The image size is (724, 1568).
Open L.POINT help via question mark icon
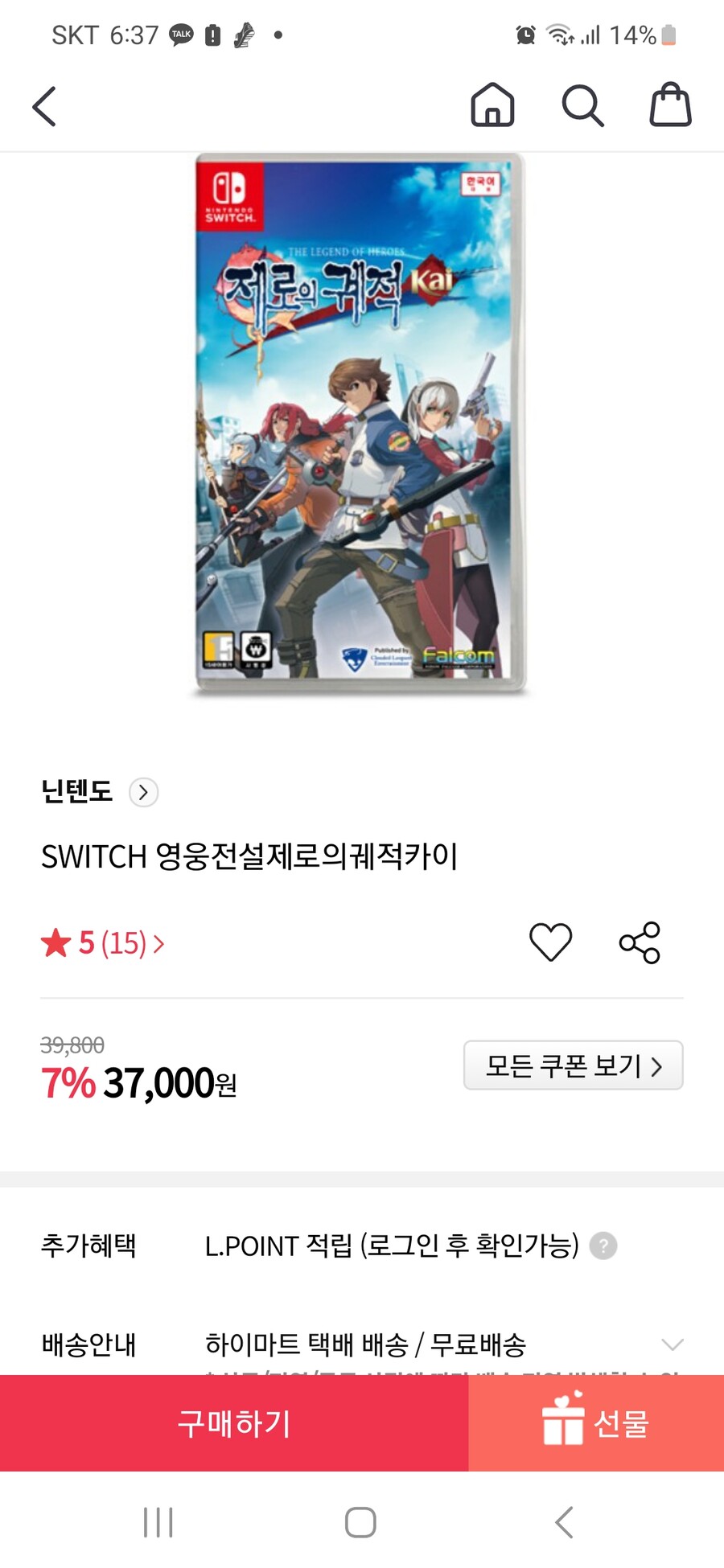602,1246
